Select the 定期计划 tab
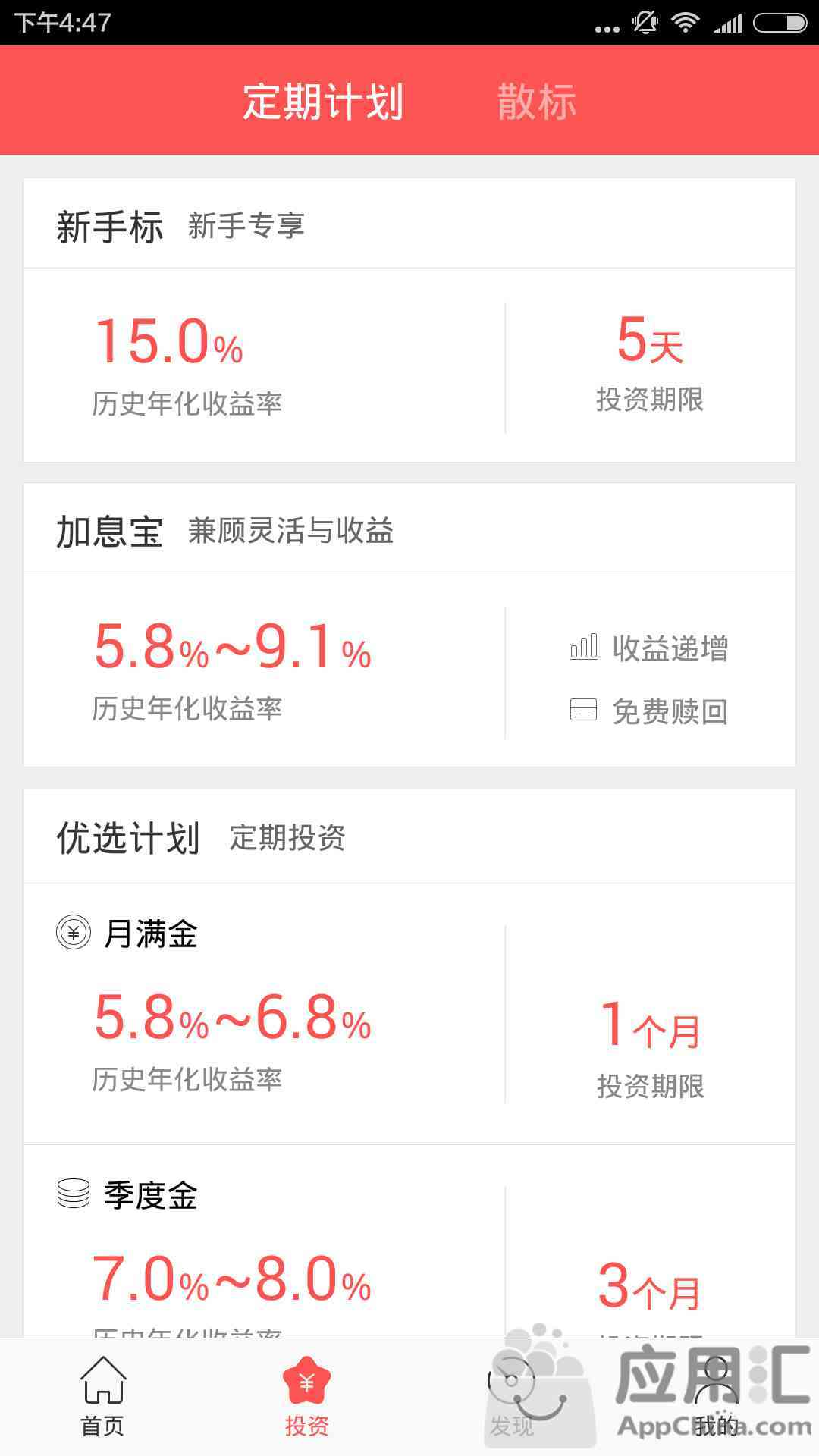 [322, 102]
